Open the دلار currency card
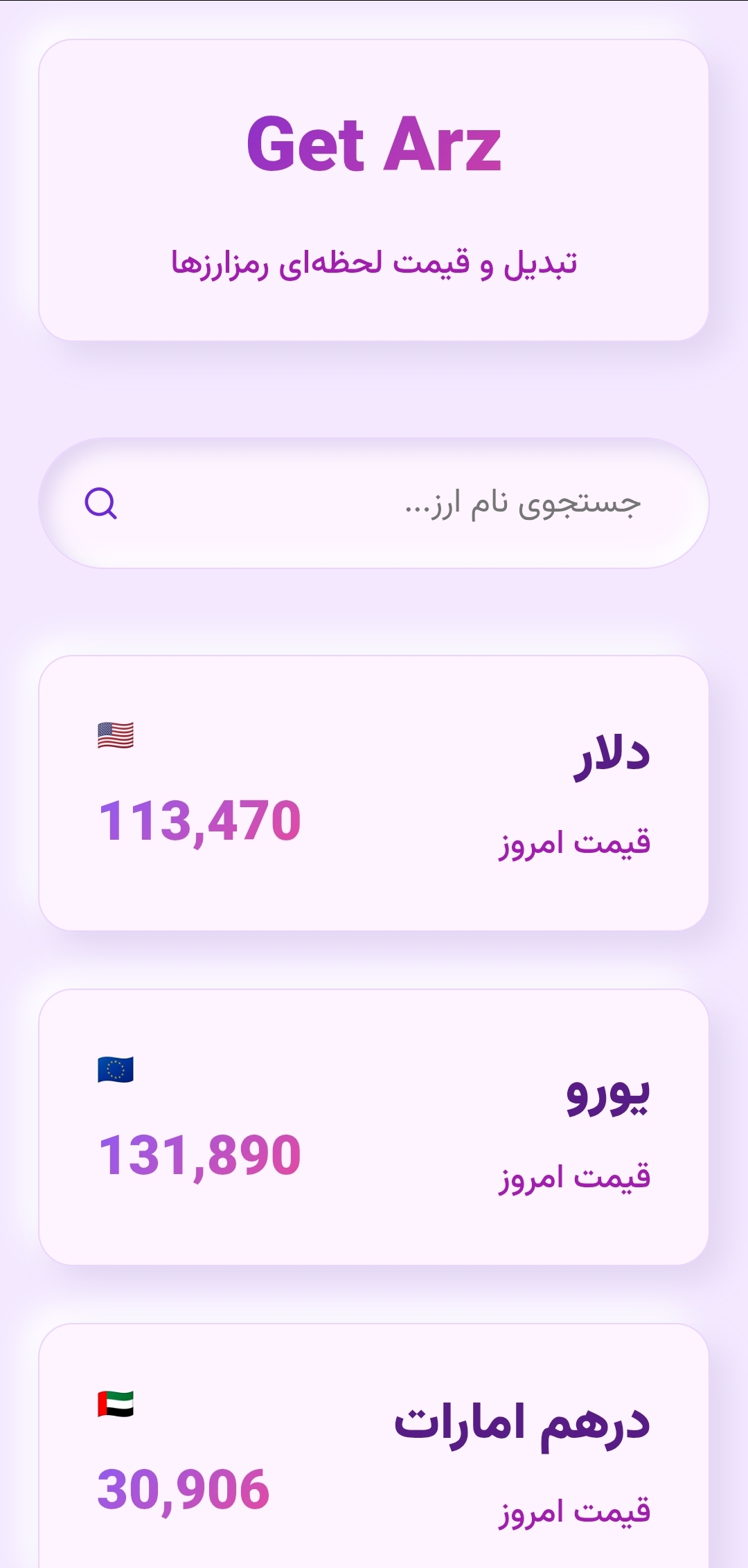Viewport: 748px width, 1568px height. click(374, 789)
